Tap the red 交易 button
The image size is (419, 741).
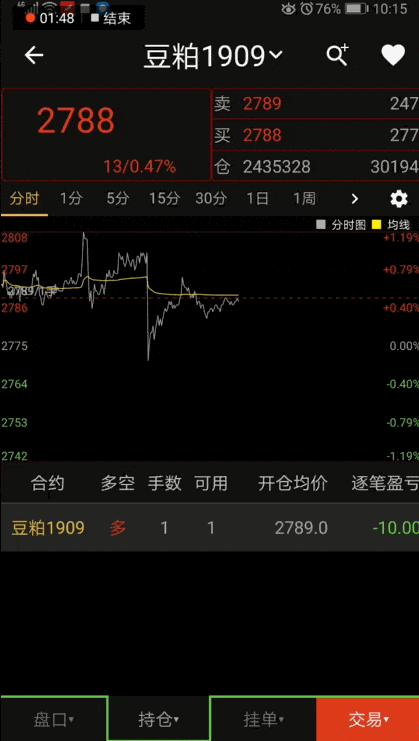point(368,720)
